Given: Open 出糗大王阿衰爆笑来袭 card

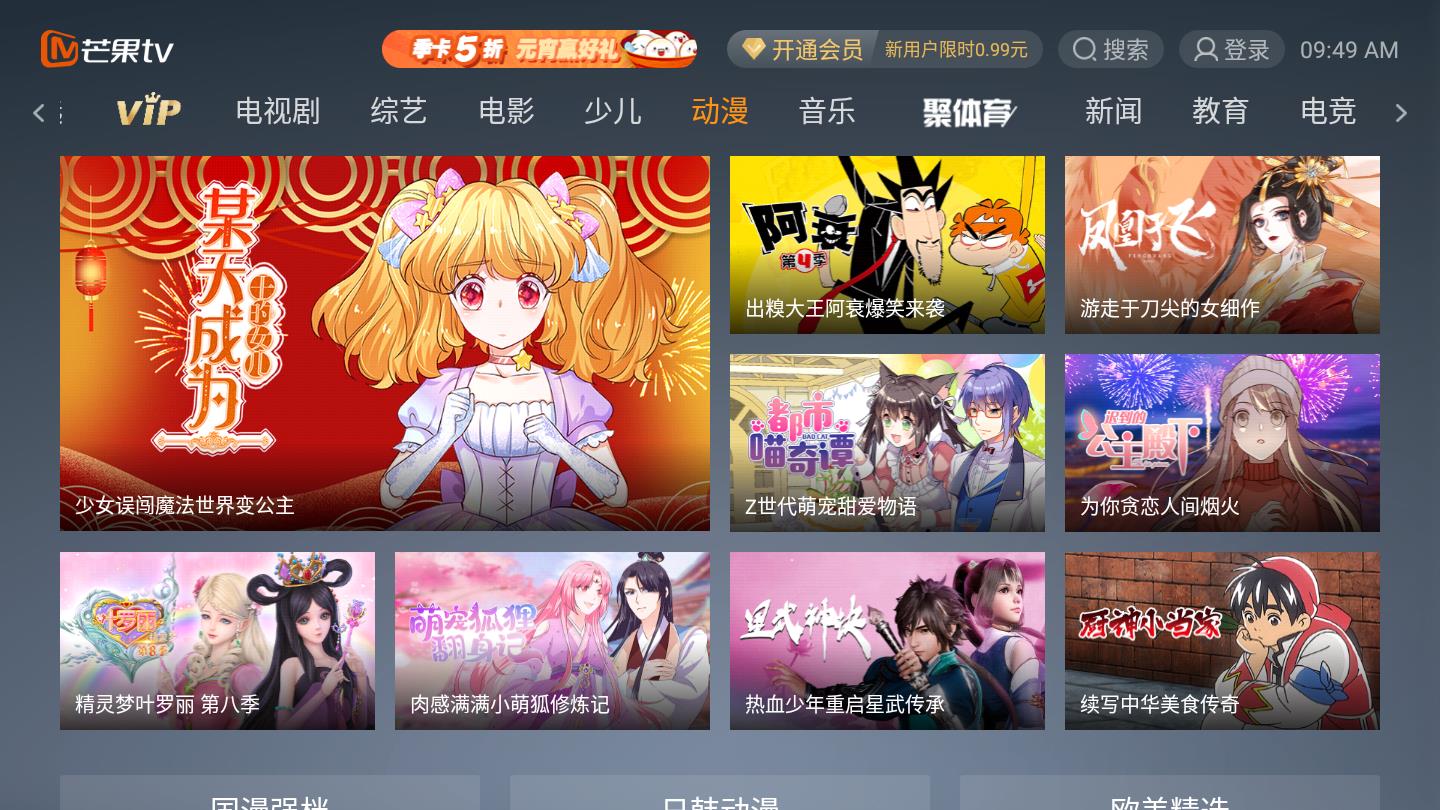Looking at the screenshot, I should (x=887, y=245).
